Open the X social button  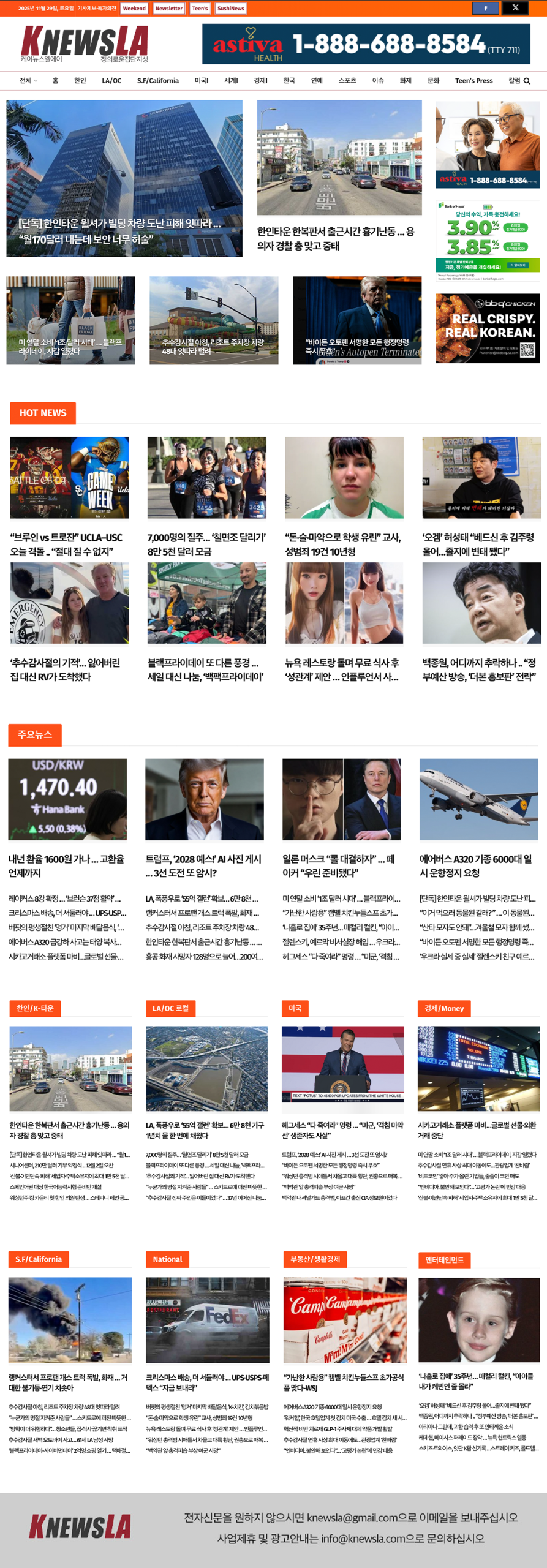point(515,8)
